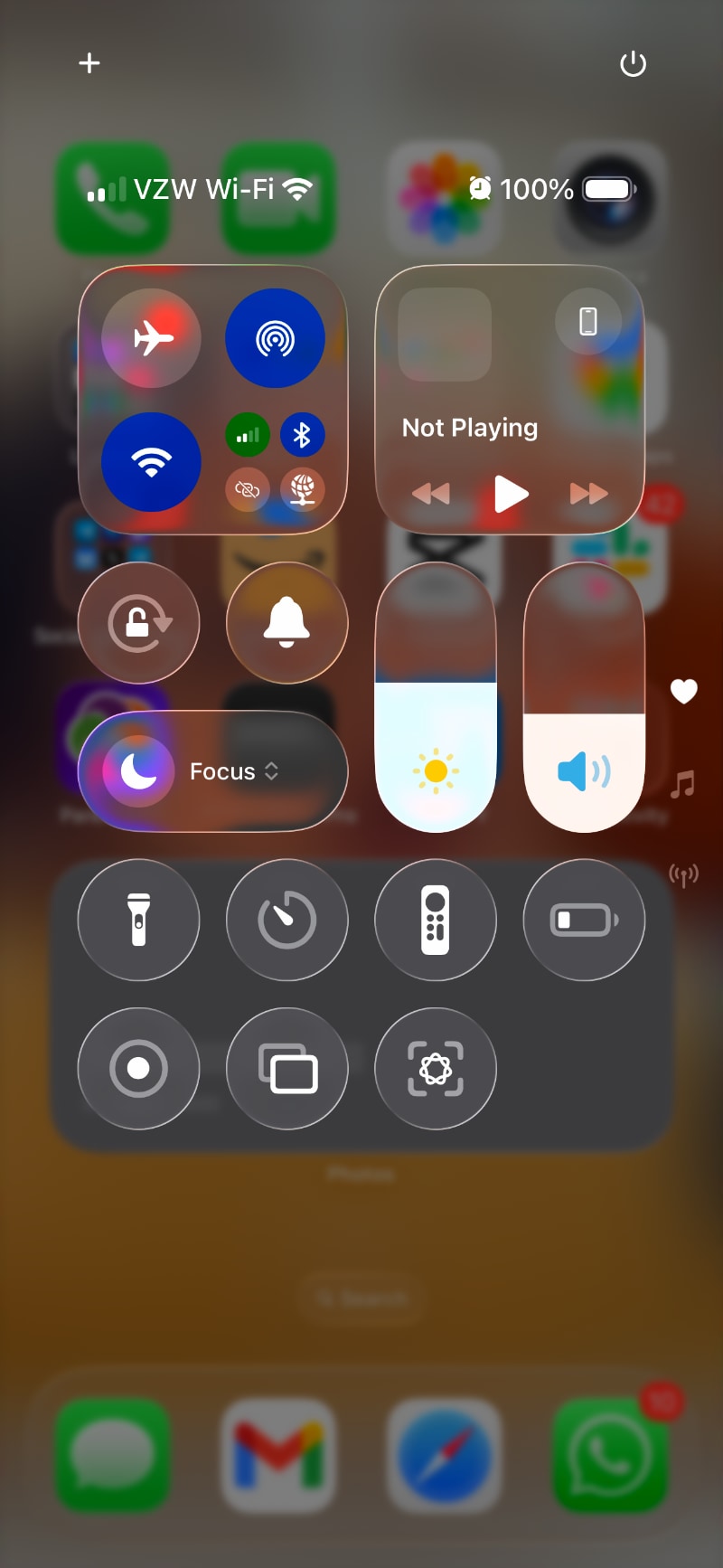Open the AirPlay audio output picker
The image size is (723, 1568).
point(587,321)
